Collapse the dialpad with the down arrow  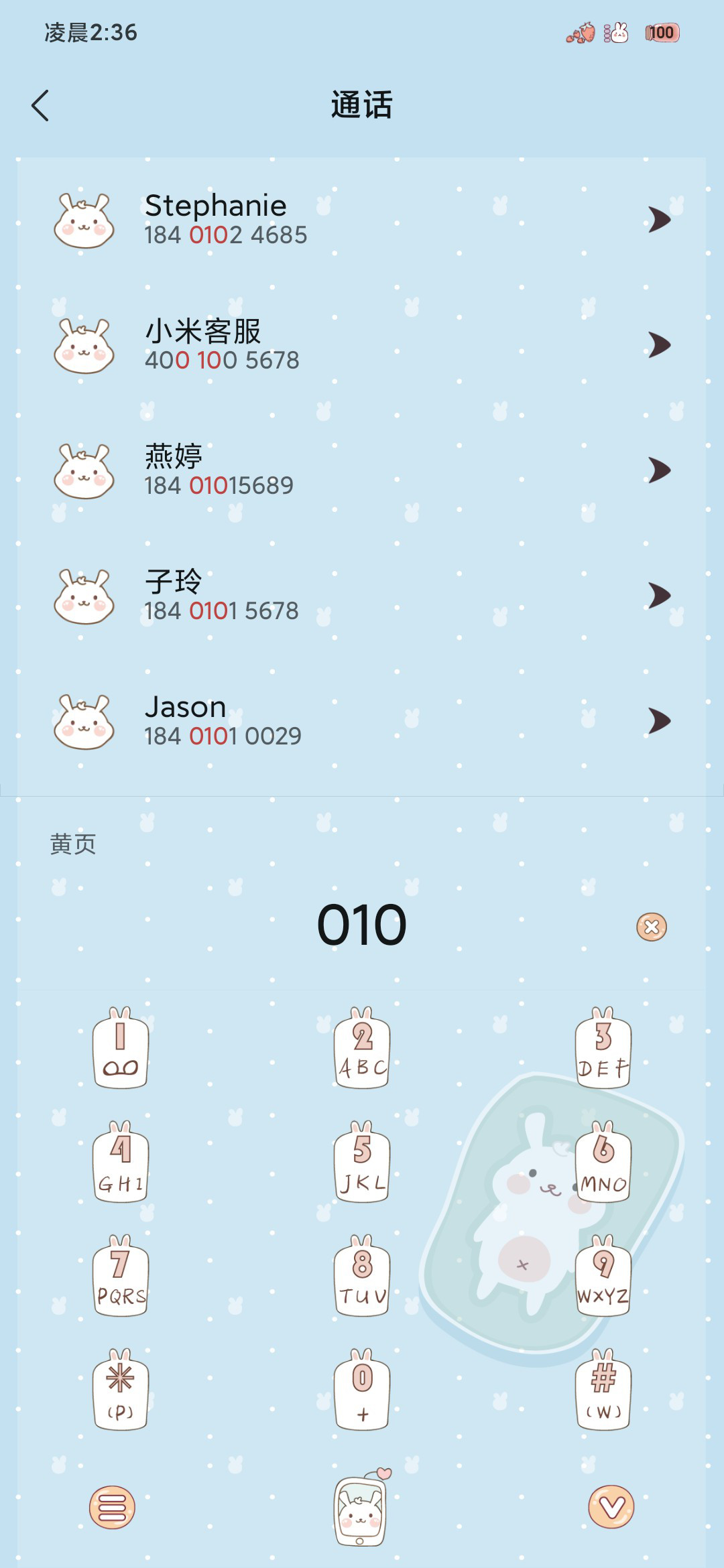tap(611, 1507)
